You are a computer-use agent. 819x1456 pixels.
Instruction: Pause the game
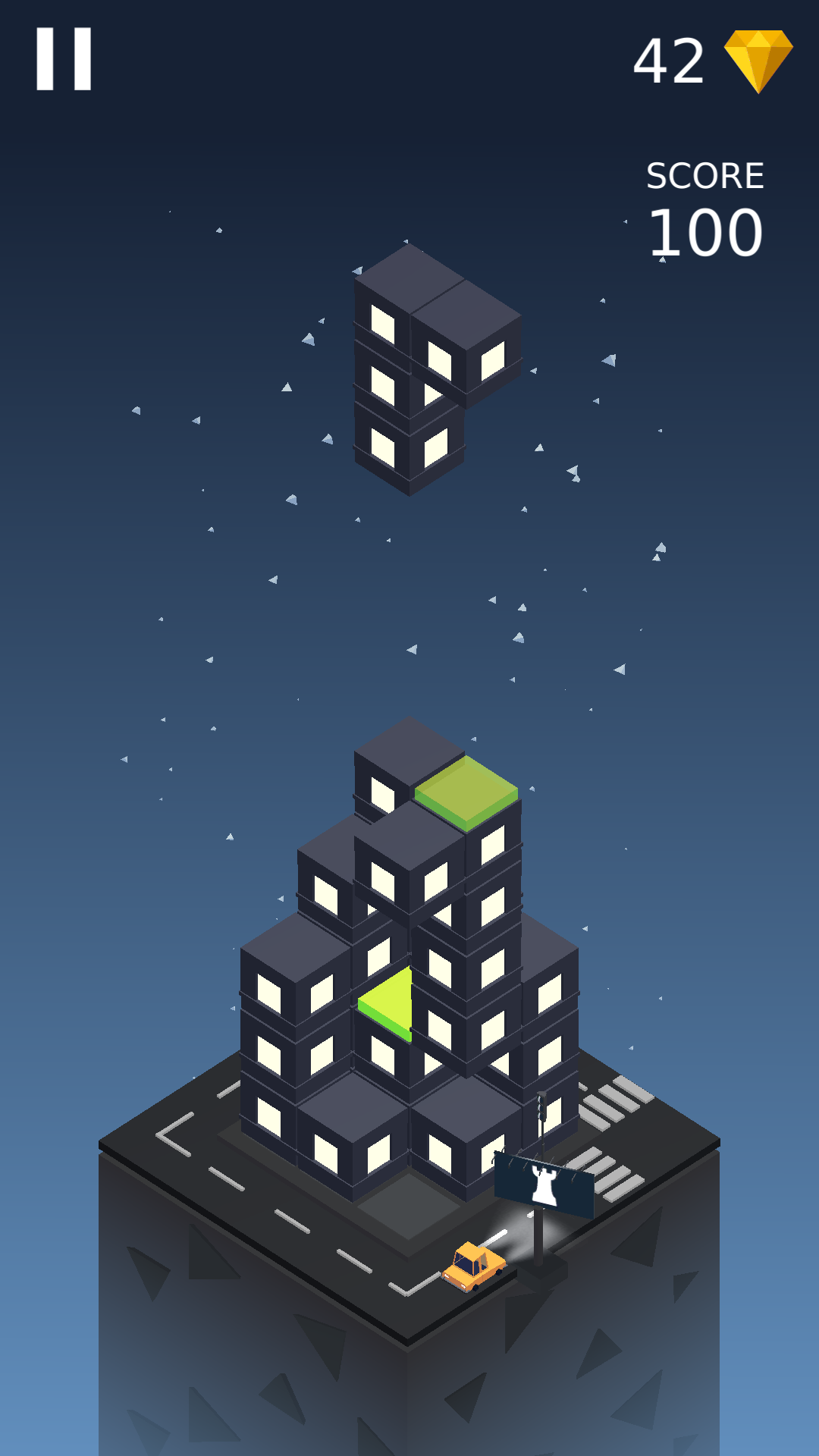[64, 59]
